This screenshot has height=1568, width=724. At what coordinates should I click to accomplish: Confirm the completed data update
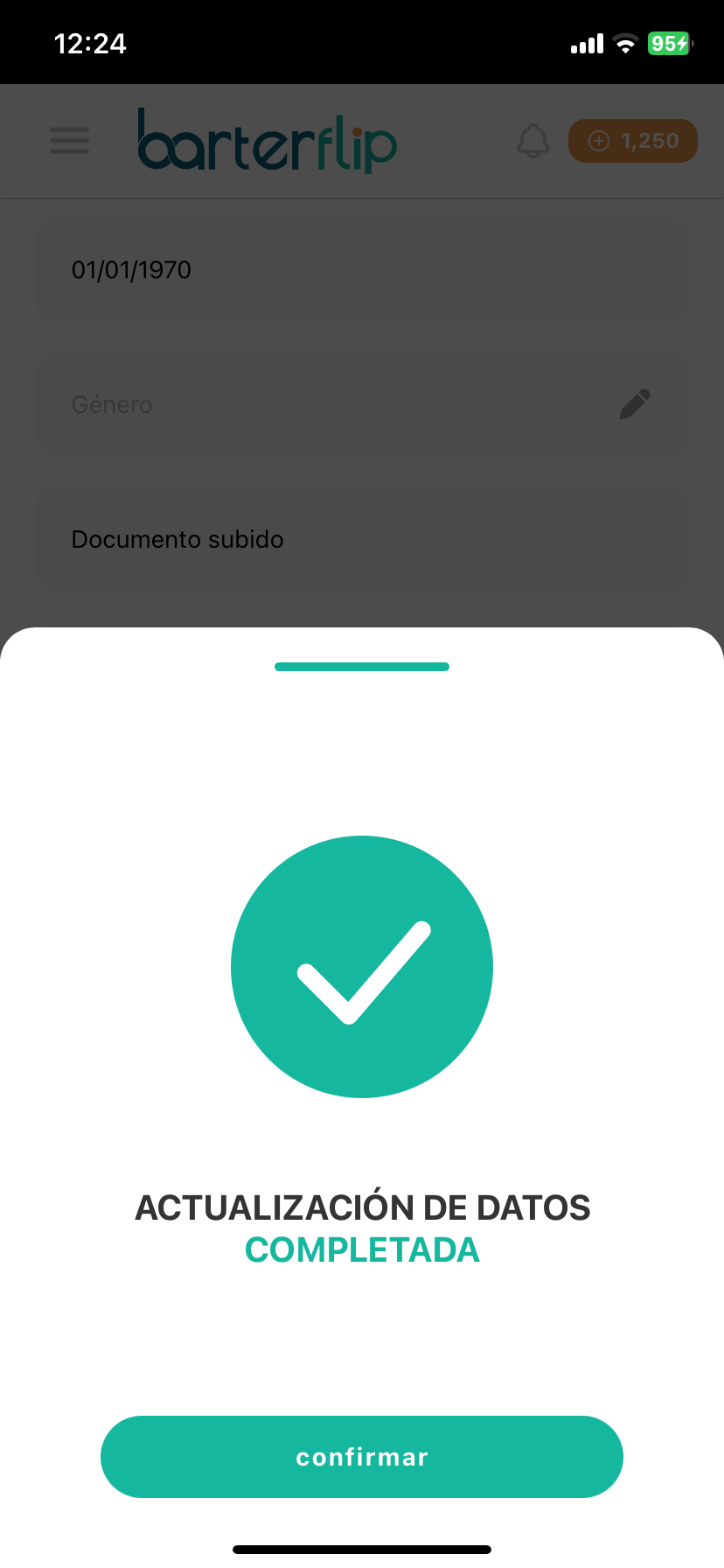[x=362, y=1457]
